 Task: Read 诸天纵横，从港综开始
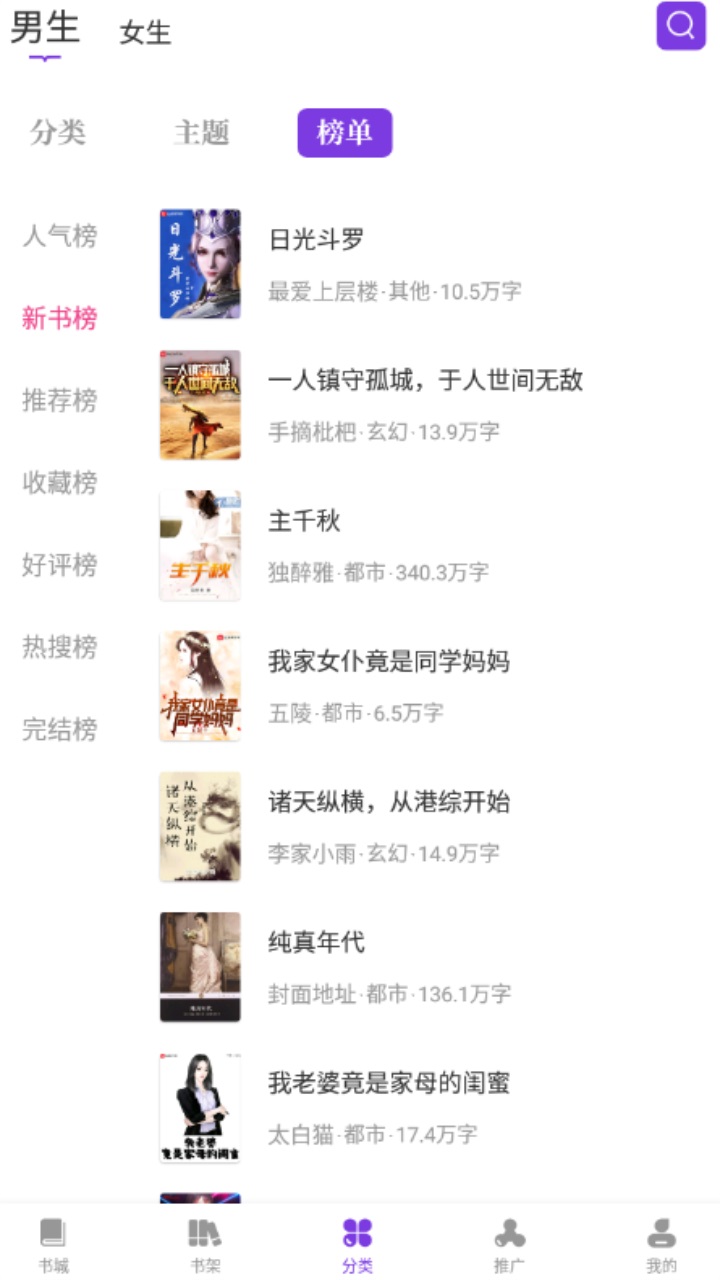pyautogui.click(x=388, y=802)
